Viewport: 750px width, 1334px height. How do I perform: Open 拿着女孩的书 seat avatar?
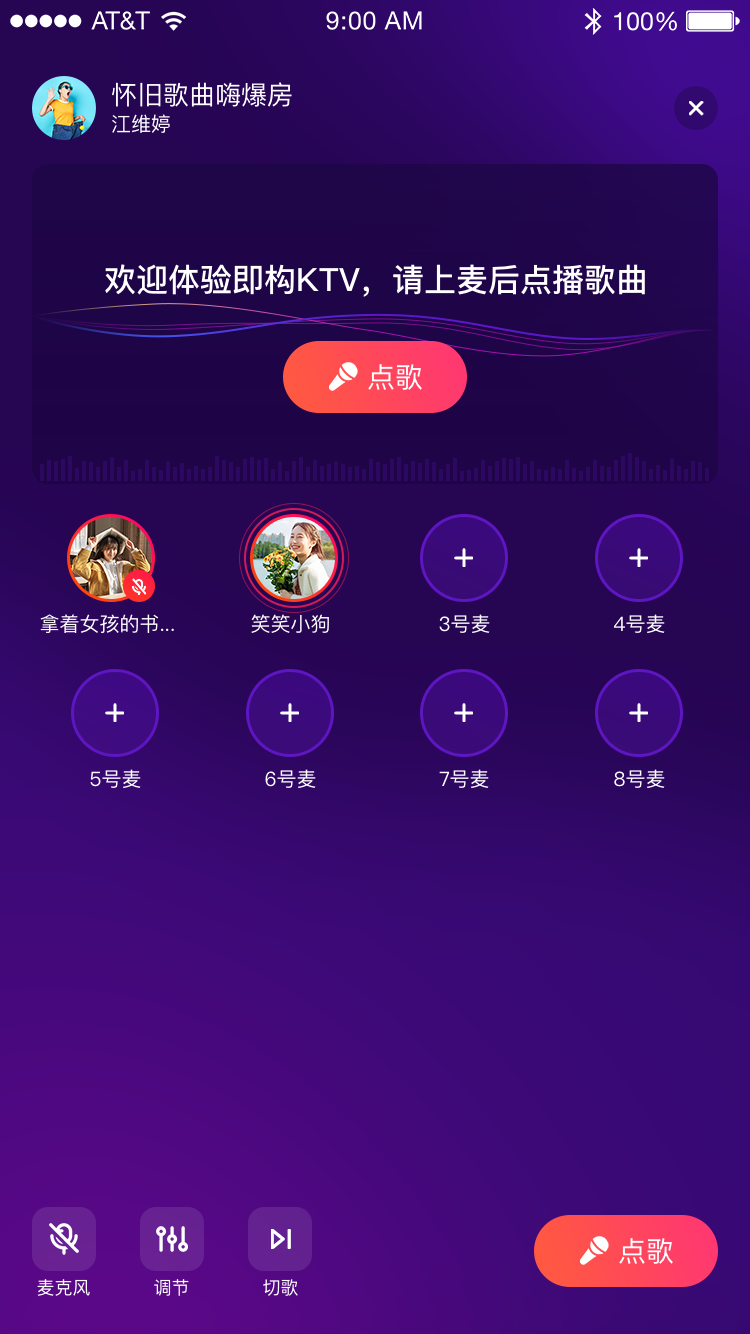click(x=110, y=558)
